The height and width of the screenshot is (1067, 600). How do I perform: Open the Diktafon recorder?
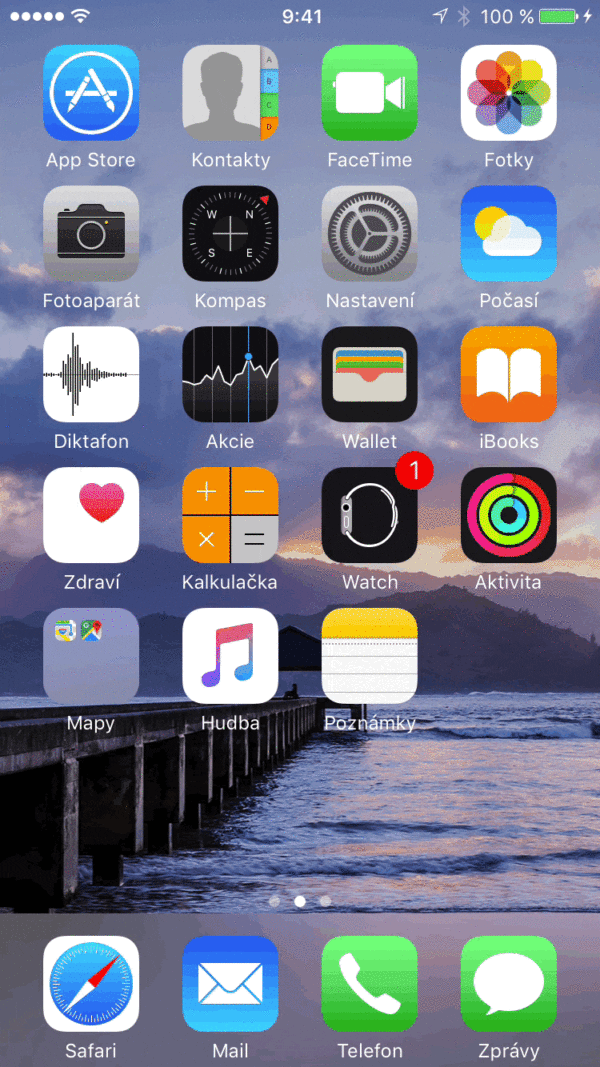pyautogui.click(x=91, y=375)
